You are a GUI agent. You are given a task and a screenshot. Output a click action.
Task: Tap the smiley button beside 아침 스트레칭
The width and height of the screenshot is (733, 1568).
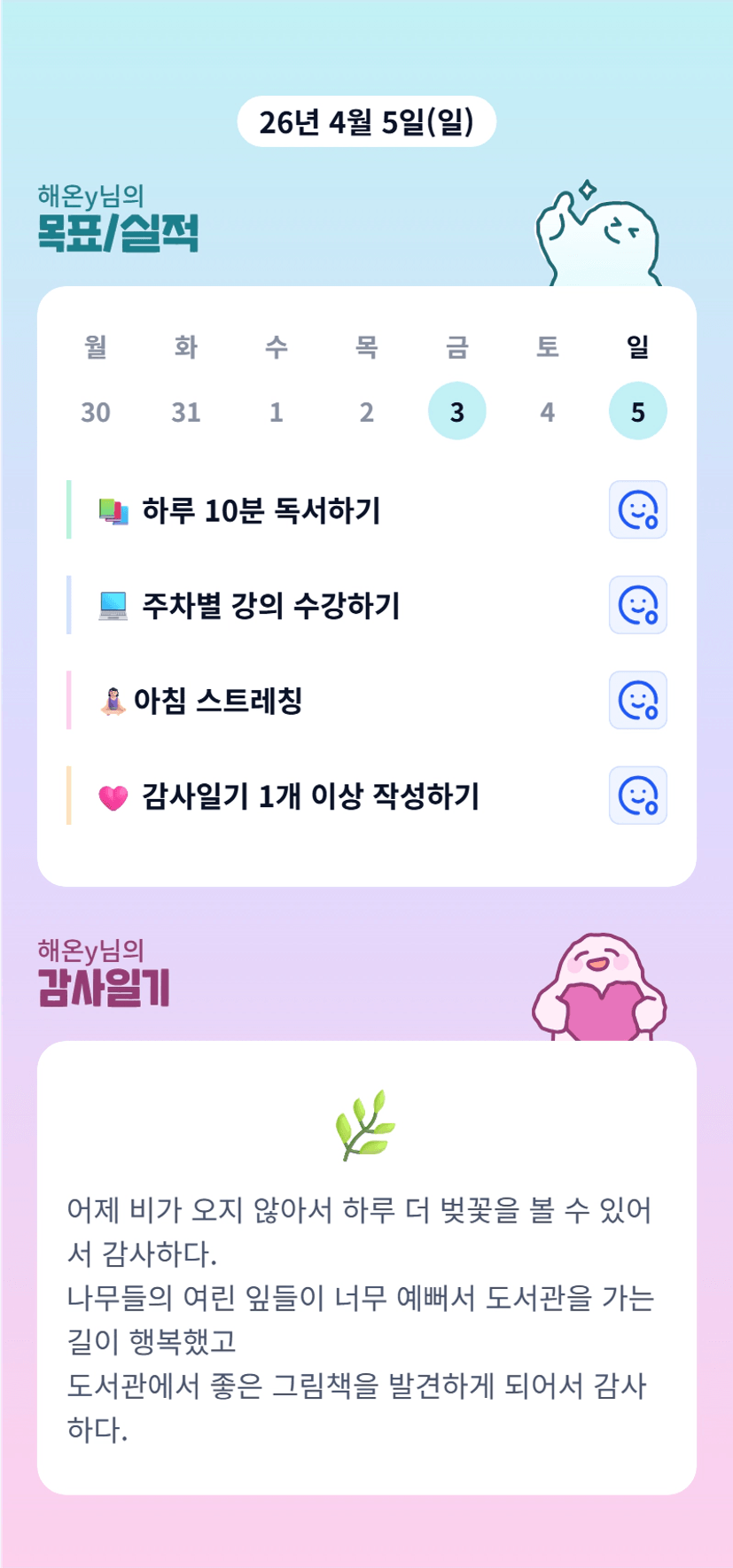(637, 700)
